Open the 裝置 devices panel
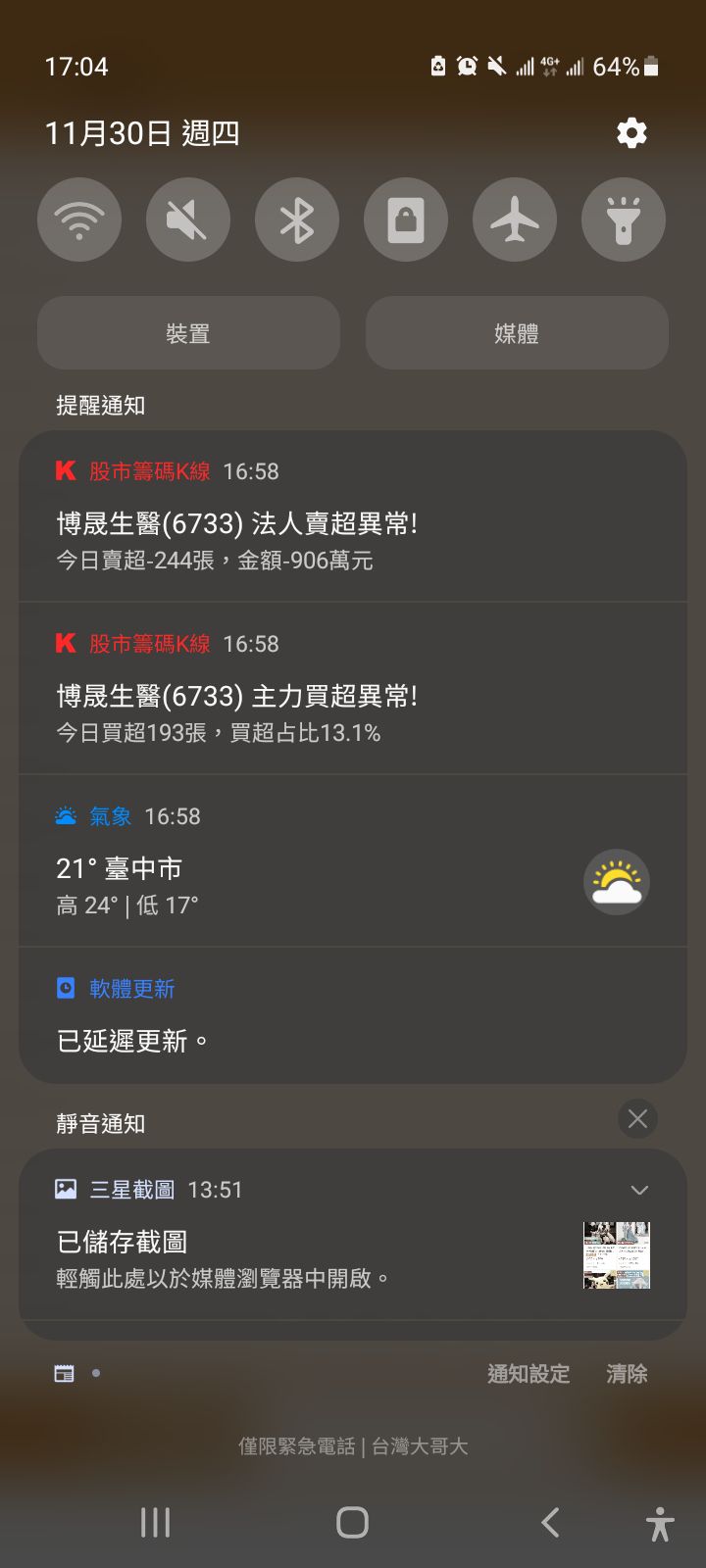 pos(188,333)
